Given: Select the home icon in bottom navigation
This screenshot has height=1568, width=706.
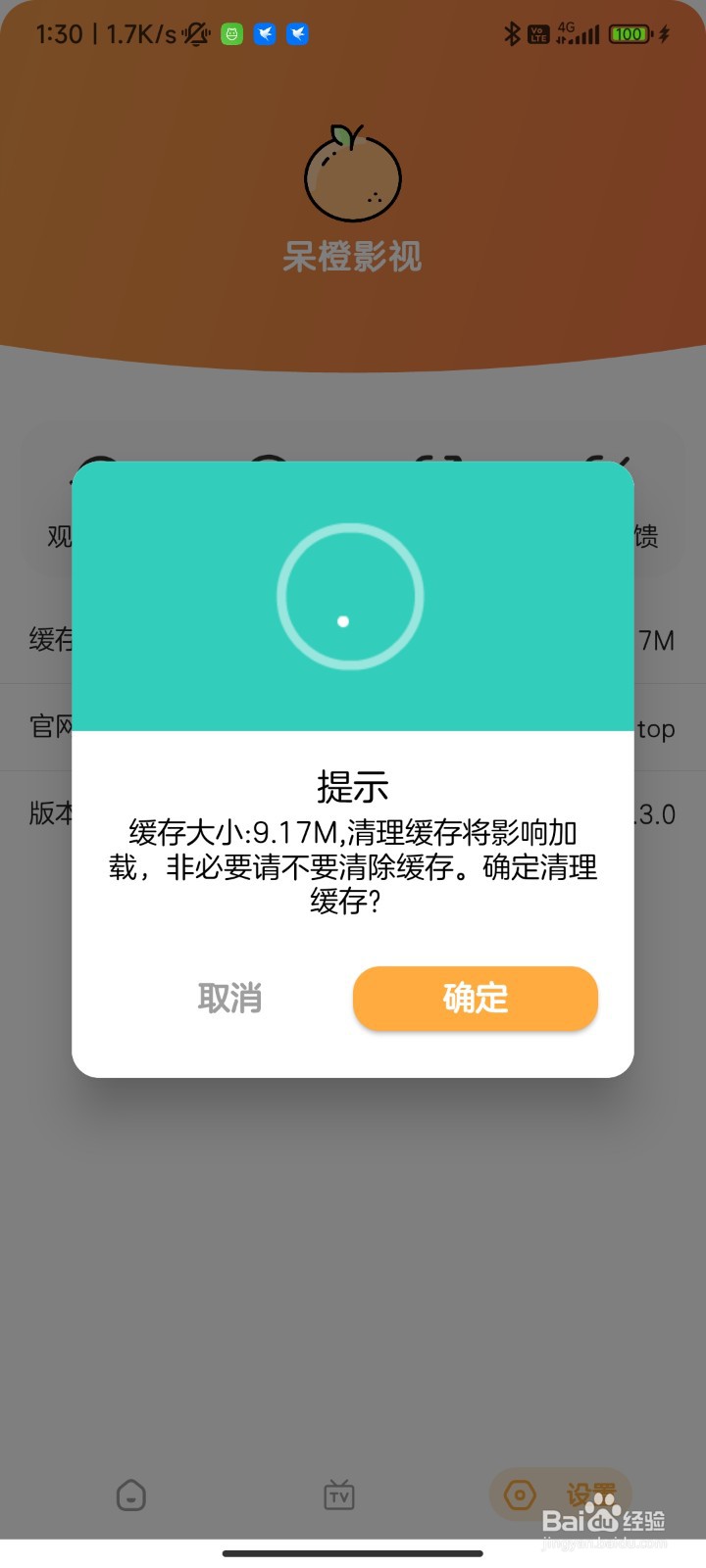Looking at the screenshot, I should 130,1495.
